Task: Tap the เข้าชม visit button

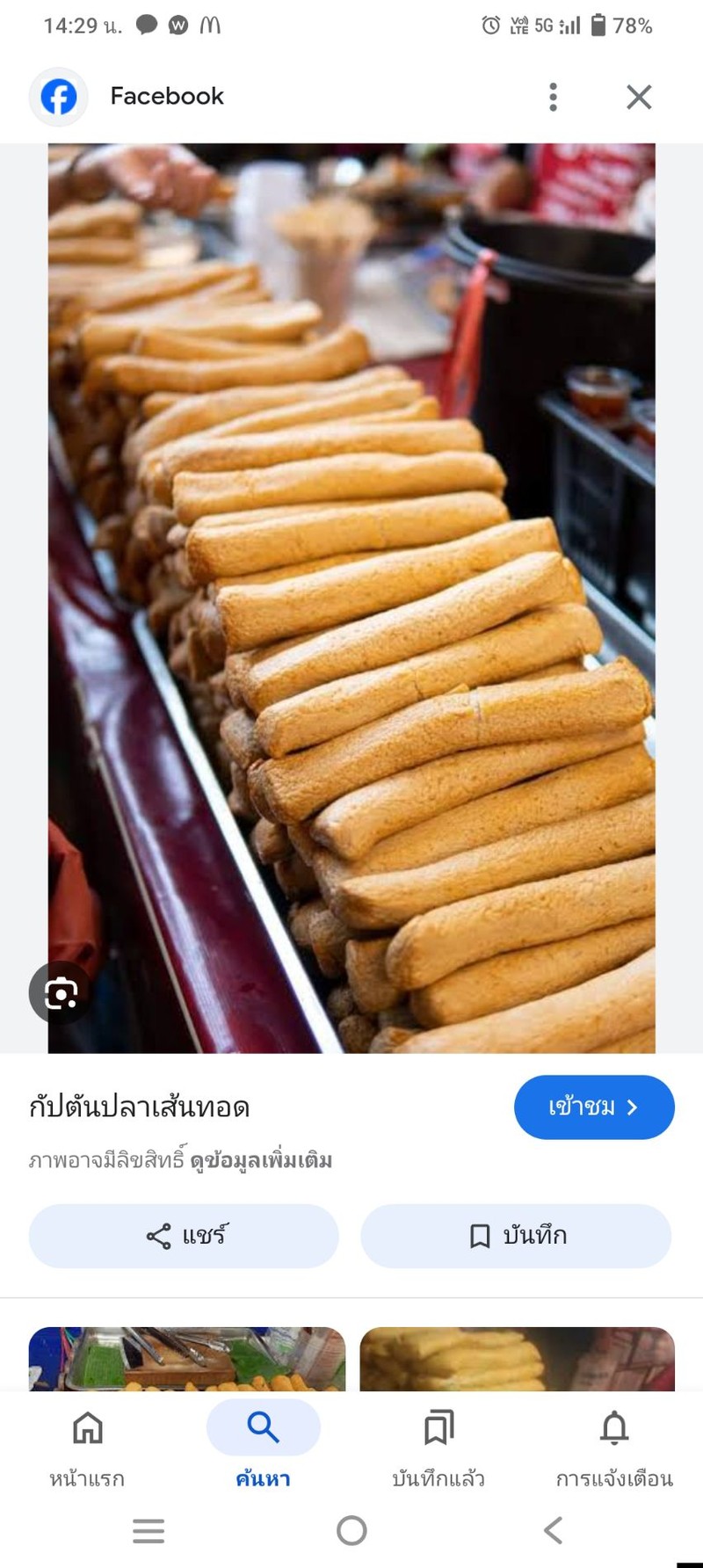Action: (x=594, y=1107)
